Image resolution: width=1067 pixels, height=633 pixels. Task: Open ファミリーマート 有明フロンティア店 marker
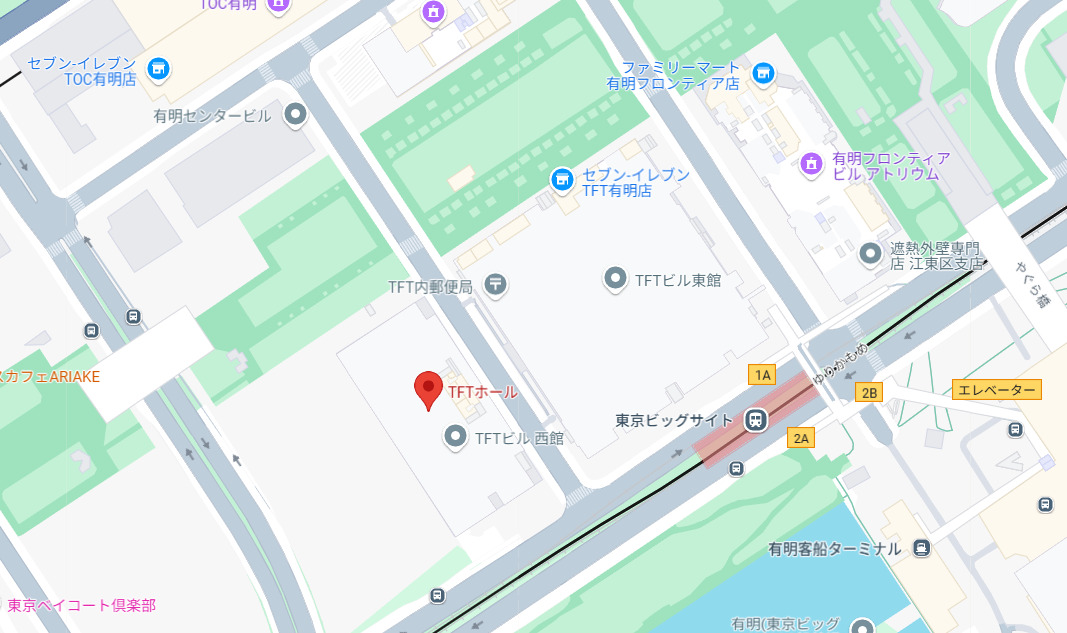point(763,72)
